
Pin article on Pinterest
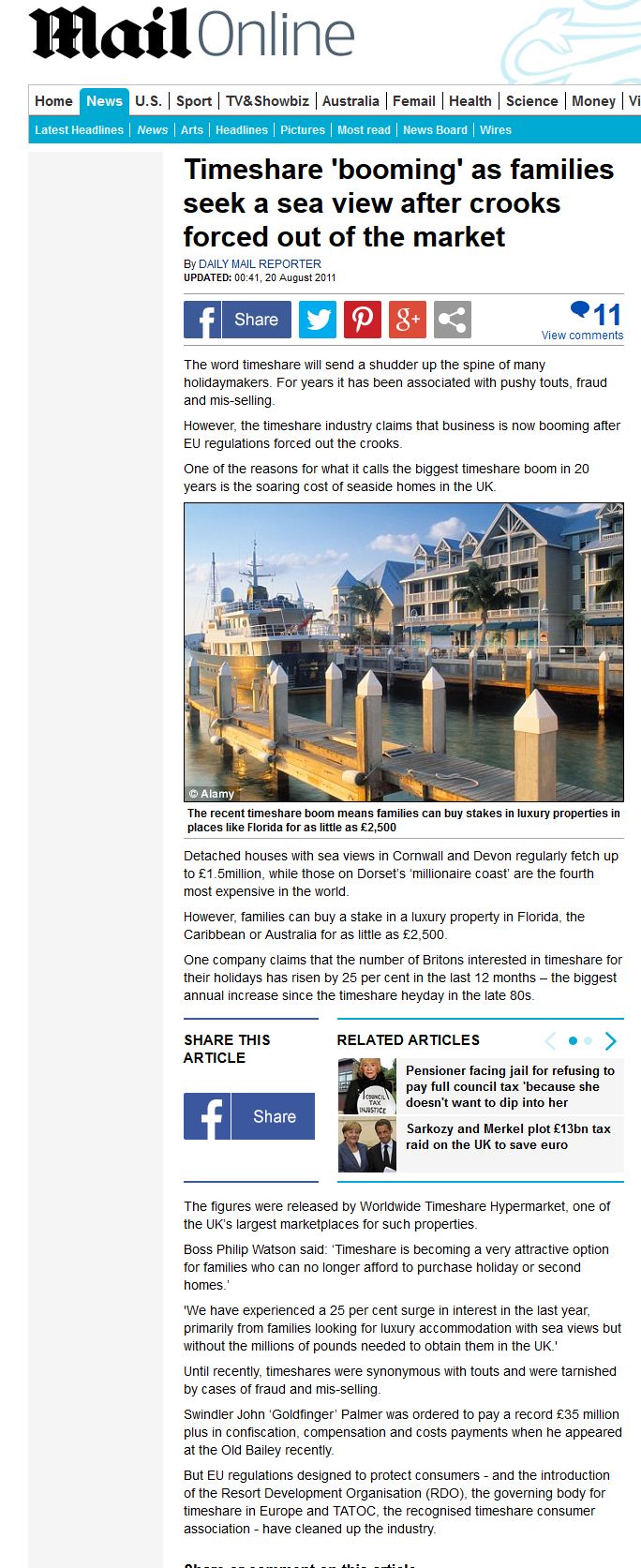click(x=363, y=320)
